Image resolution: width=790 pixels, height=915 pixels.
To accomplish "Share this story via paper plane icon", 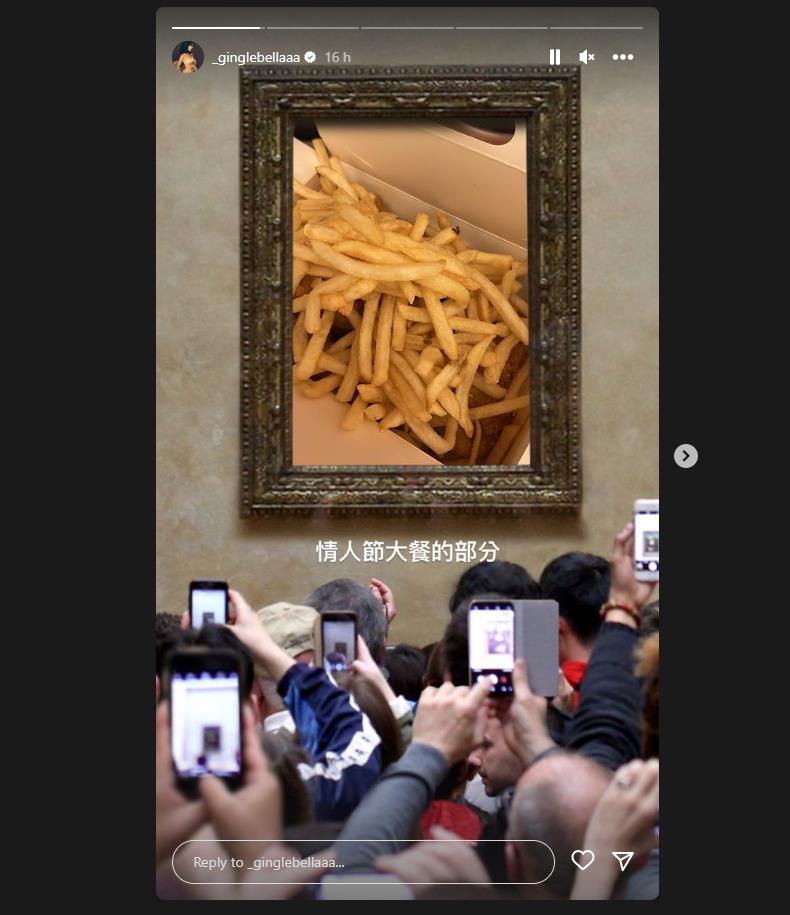I will pos(623,861).
